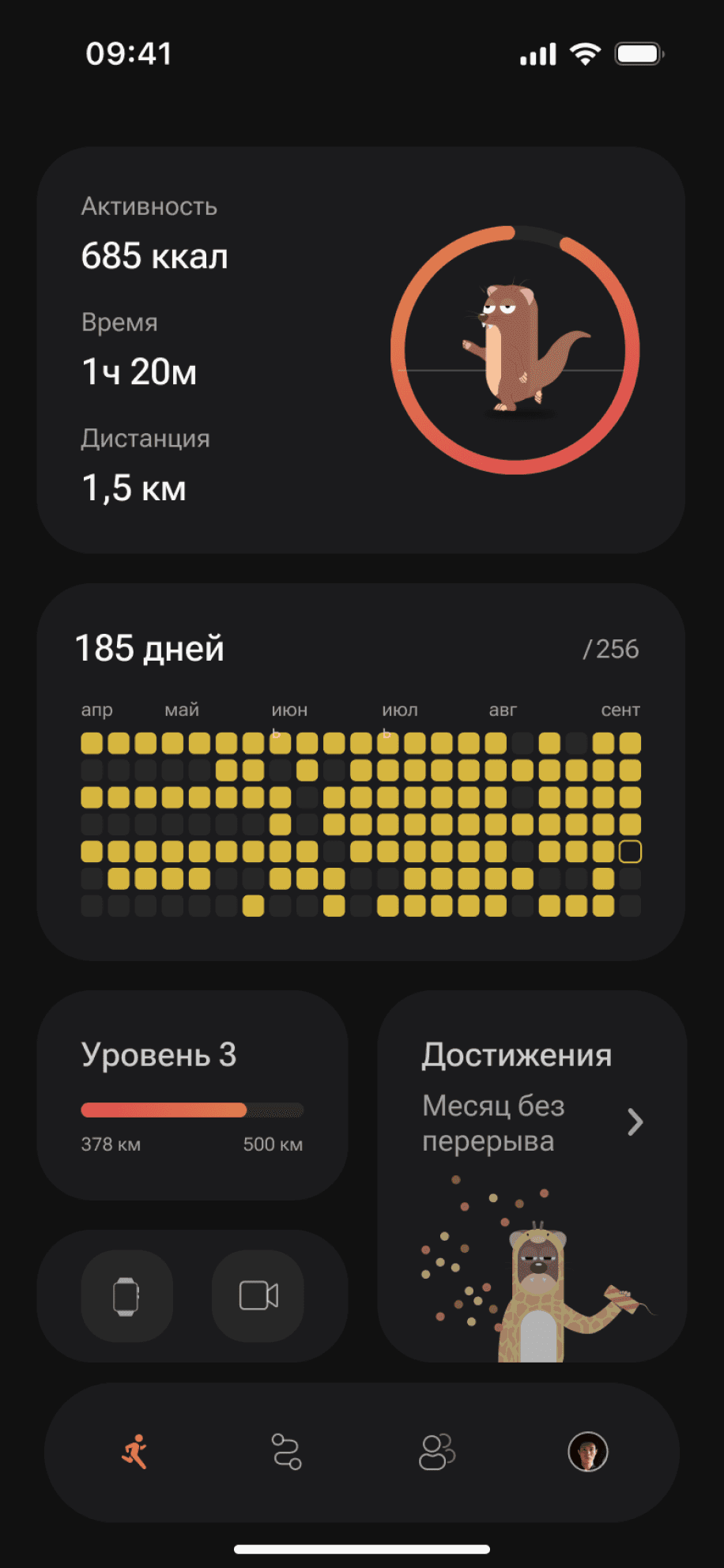Tap the video camera button
Viewport: 724px width, 1568px height.
(258, 1296)
